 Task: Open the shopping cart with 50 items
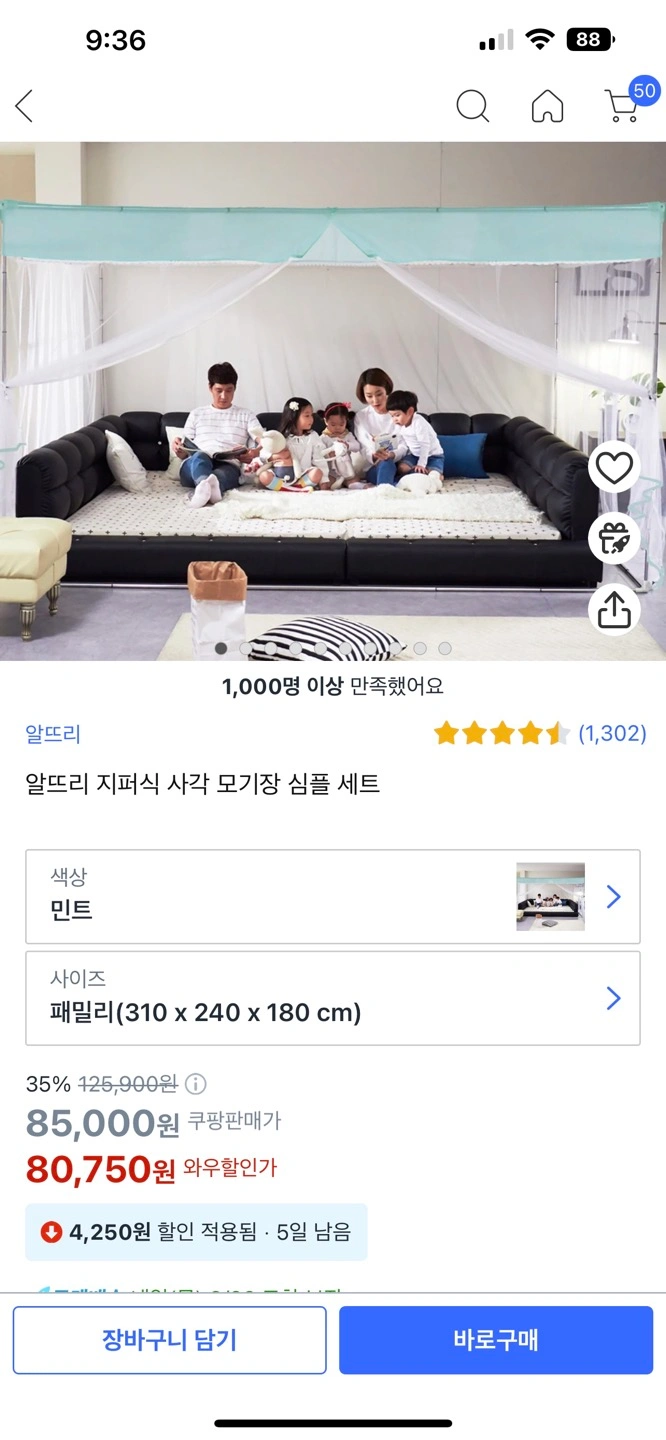(x=624, y=105)
